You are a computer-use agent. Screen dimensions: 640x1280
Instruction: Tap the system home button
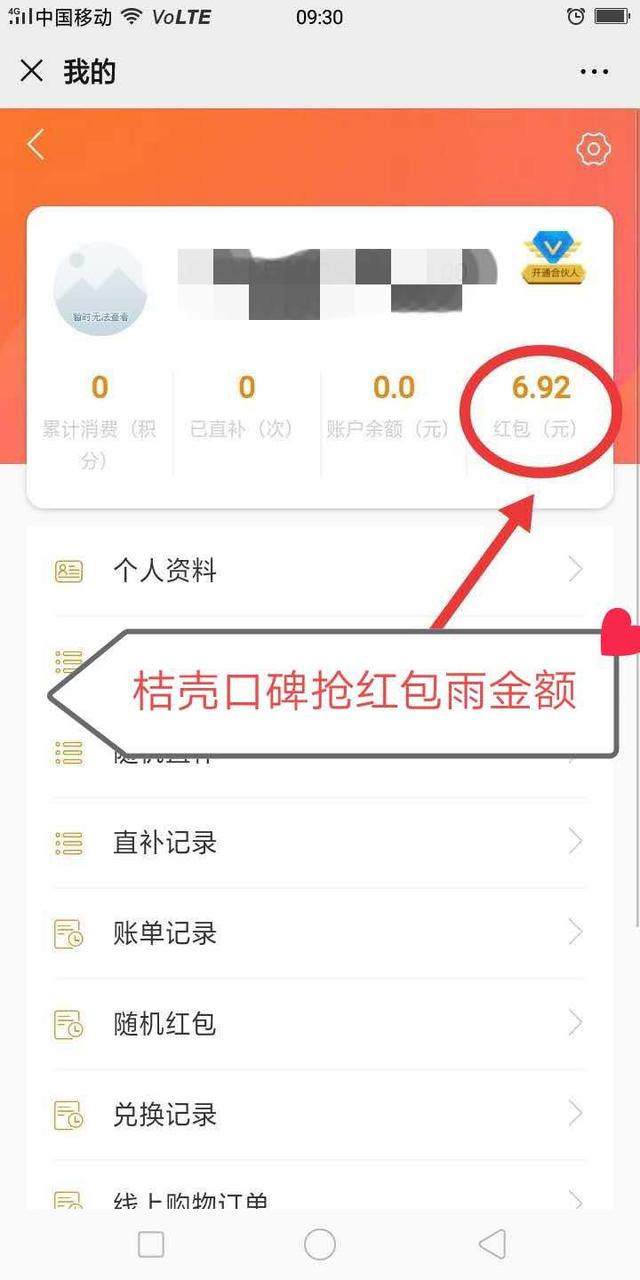click(x=320, y=1244)
